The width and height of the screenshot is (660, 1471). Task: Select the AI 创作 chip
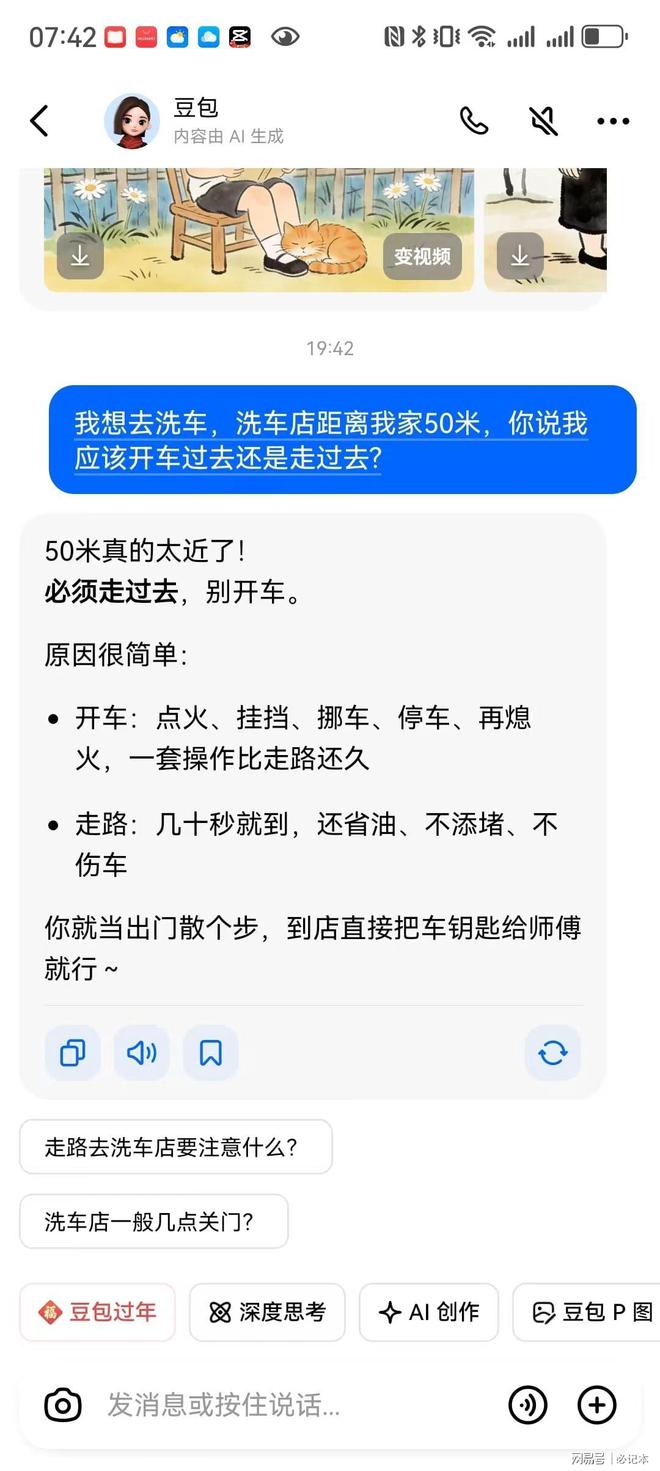coord(429,1312)
